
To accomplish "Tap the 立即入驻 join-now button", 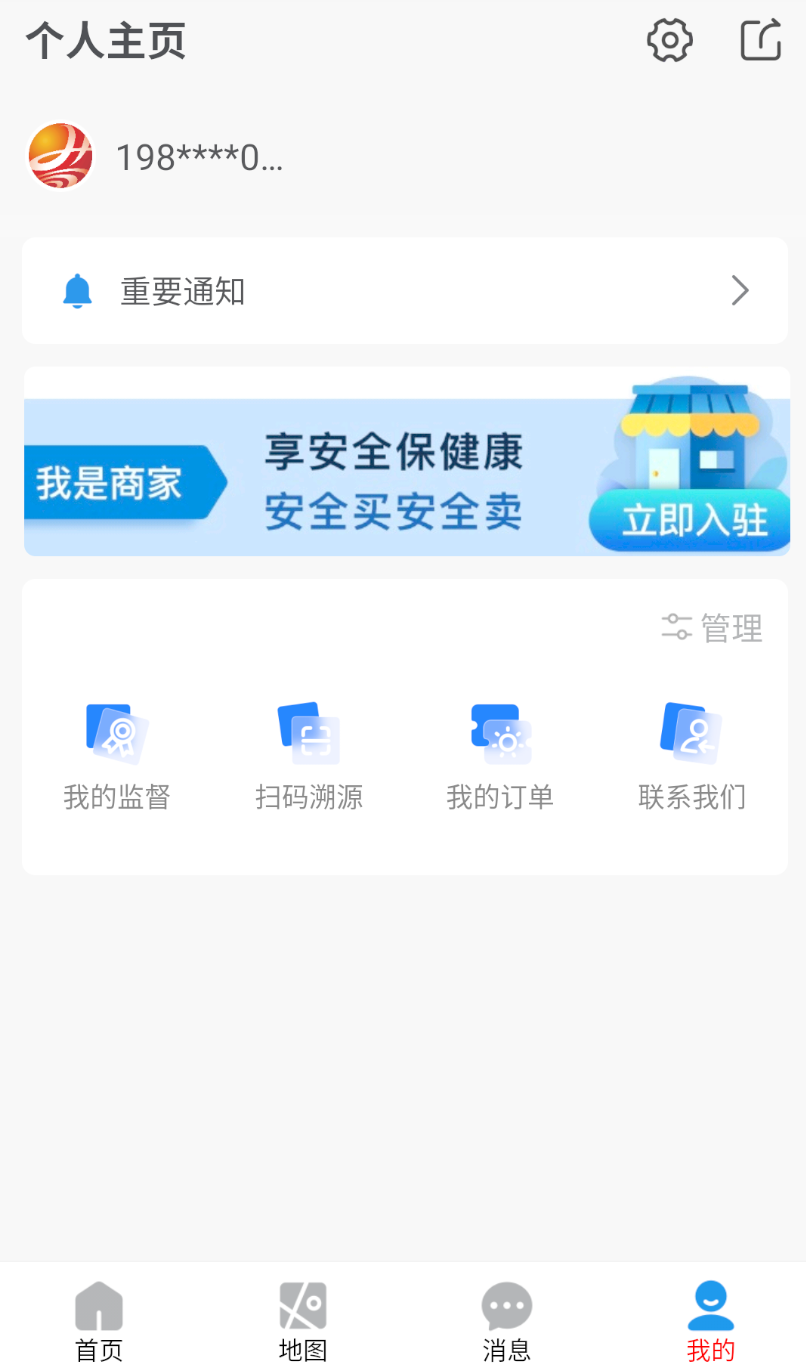I will (x=689, y=521).
